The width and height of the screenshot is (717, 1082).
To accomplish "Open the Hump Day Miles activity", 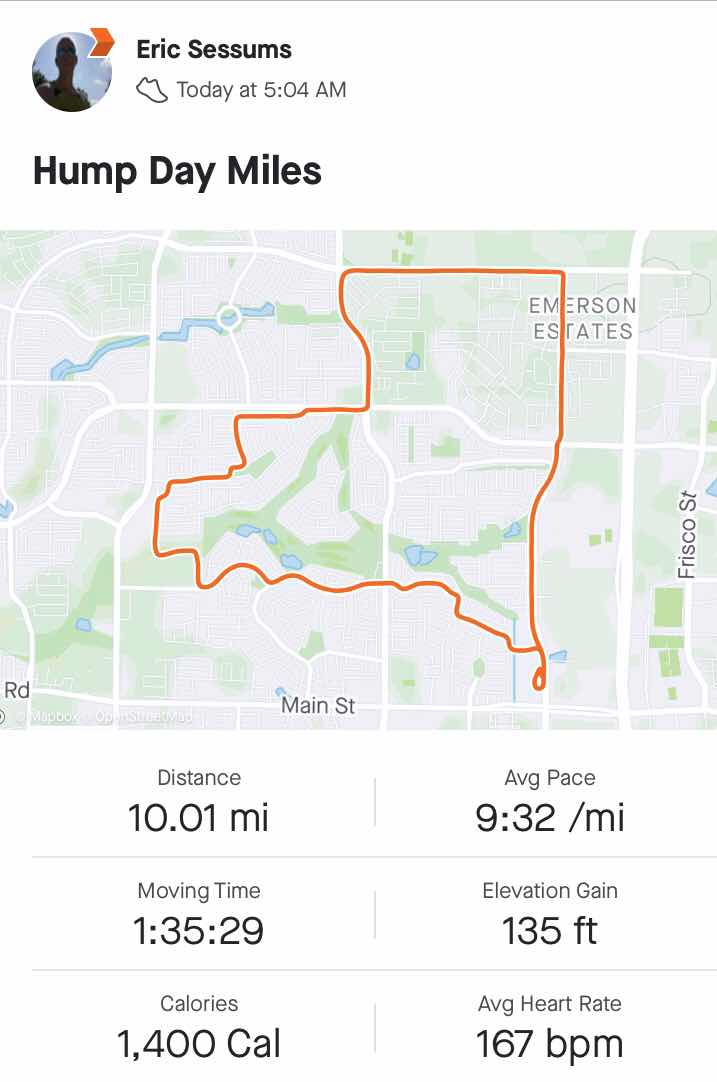I will [177, 171].
